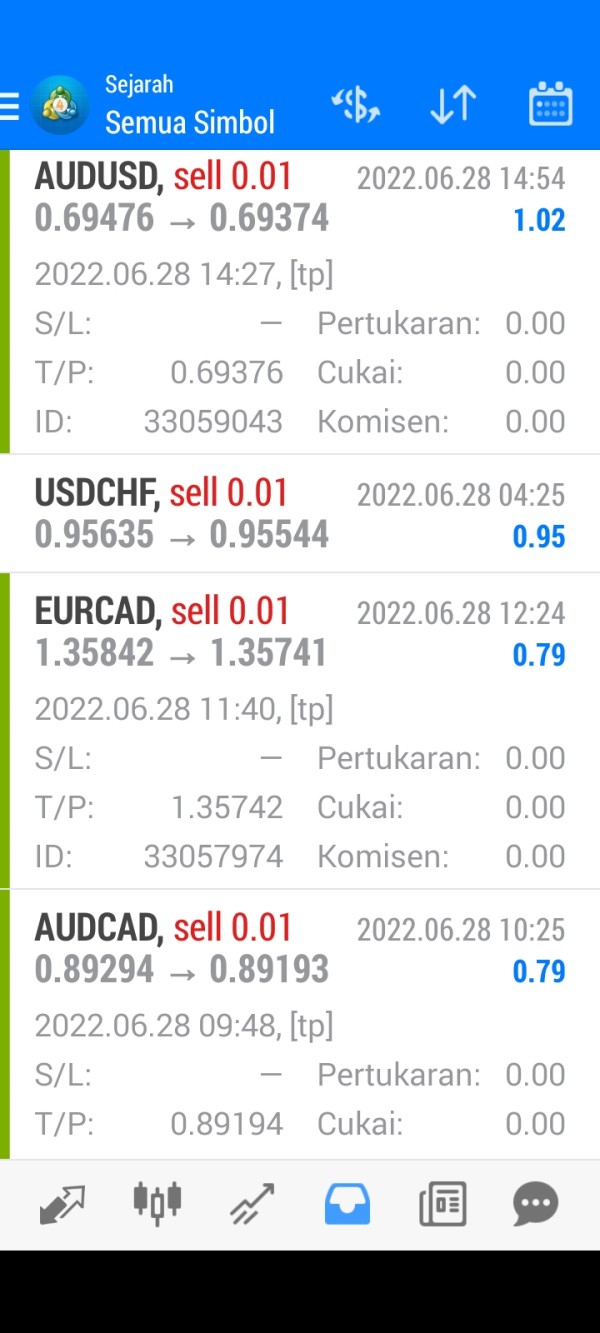The image size is (600, 1333).
Task: Expand the USDCHF sell trade row
Action: coord(300,514)
